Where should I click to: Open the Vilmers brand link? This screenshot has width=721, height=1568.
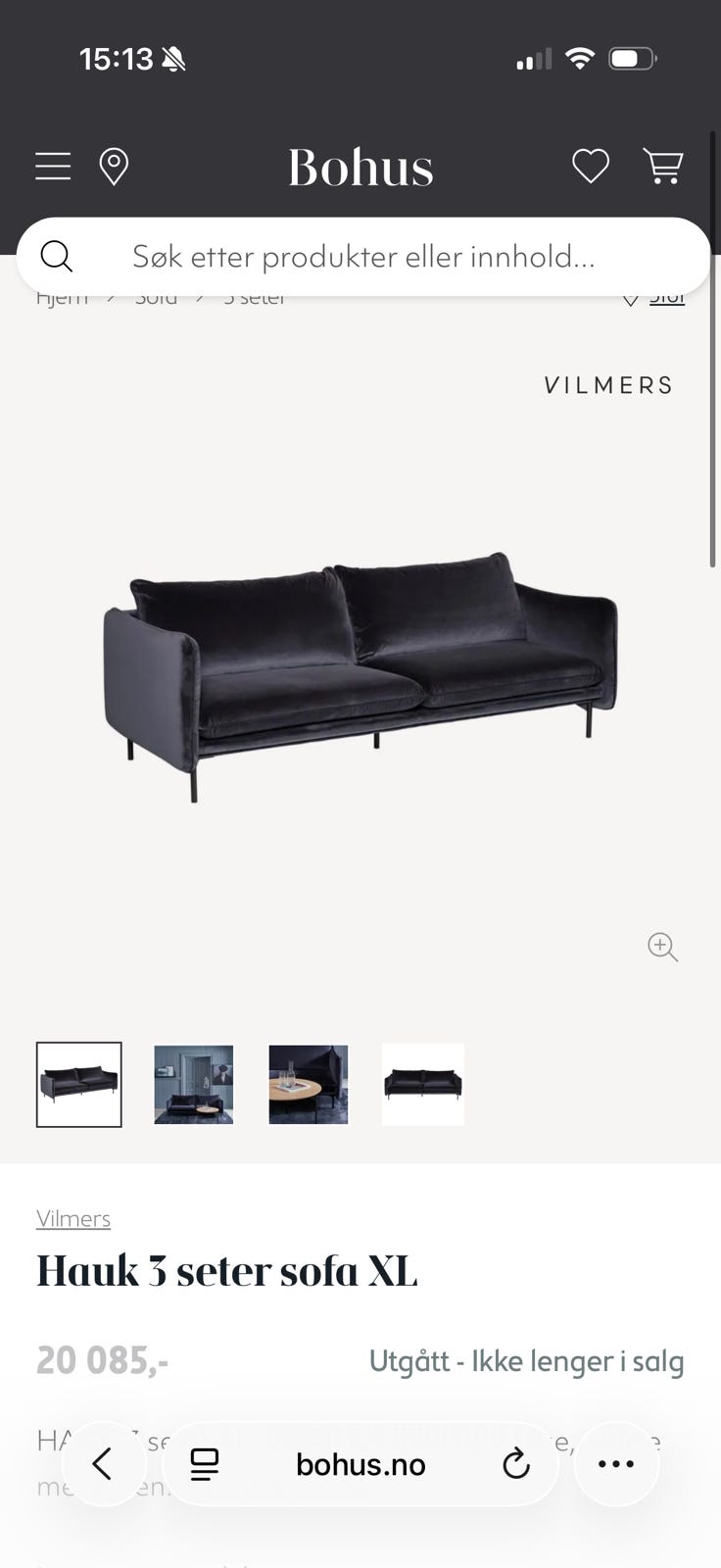point(73,1218)
